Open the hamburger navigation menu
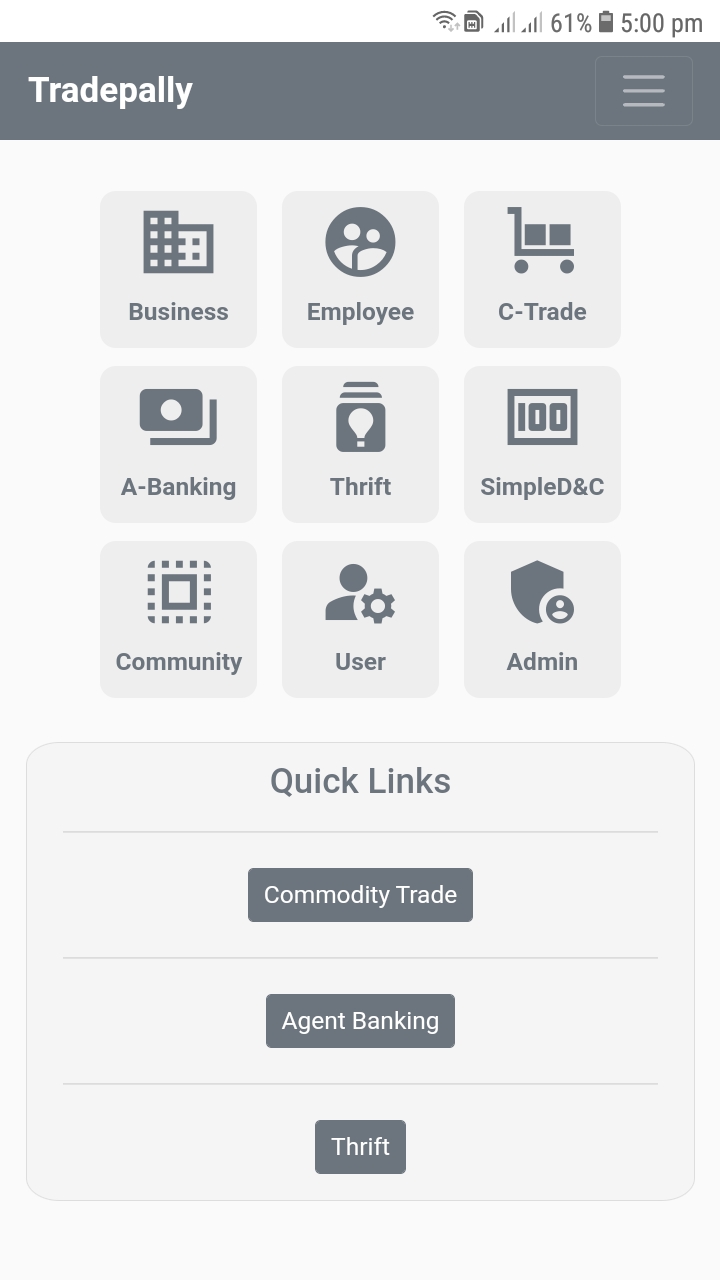The image size is (720, 1280). [x=643, y=90]
